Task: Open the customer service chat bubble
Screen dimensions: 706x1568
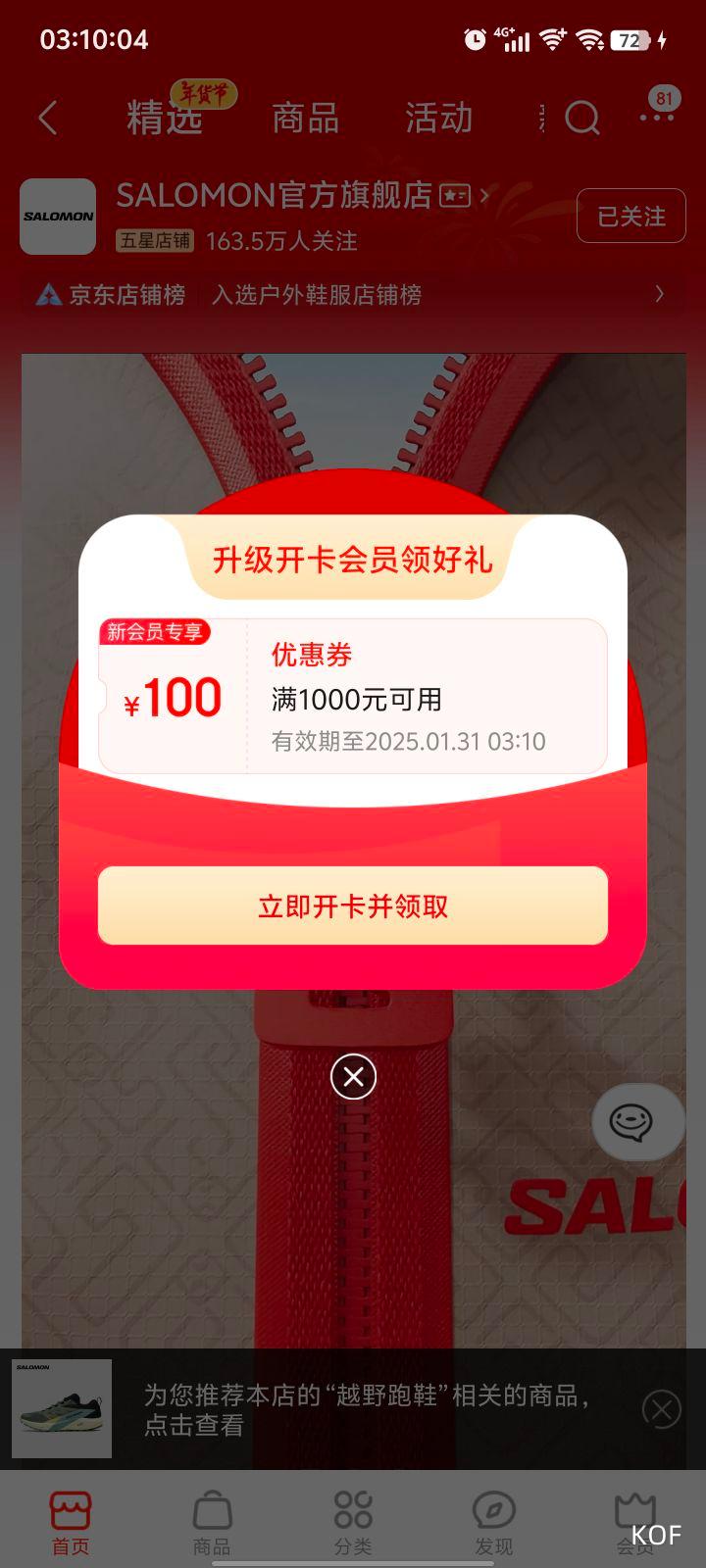Action: pos(635,1122)
